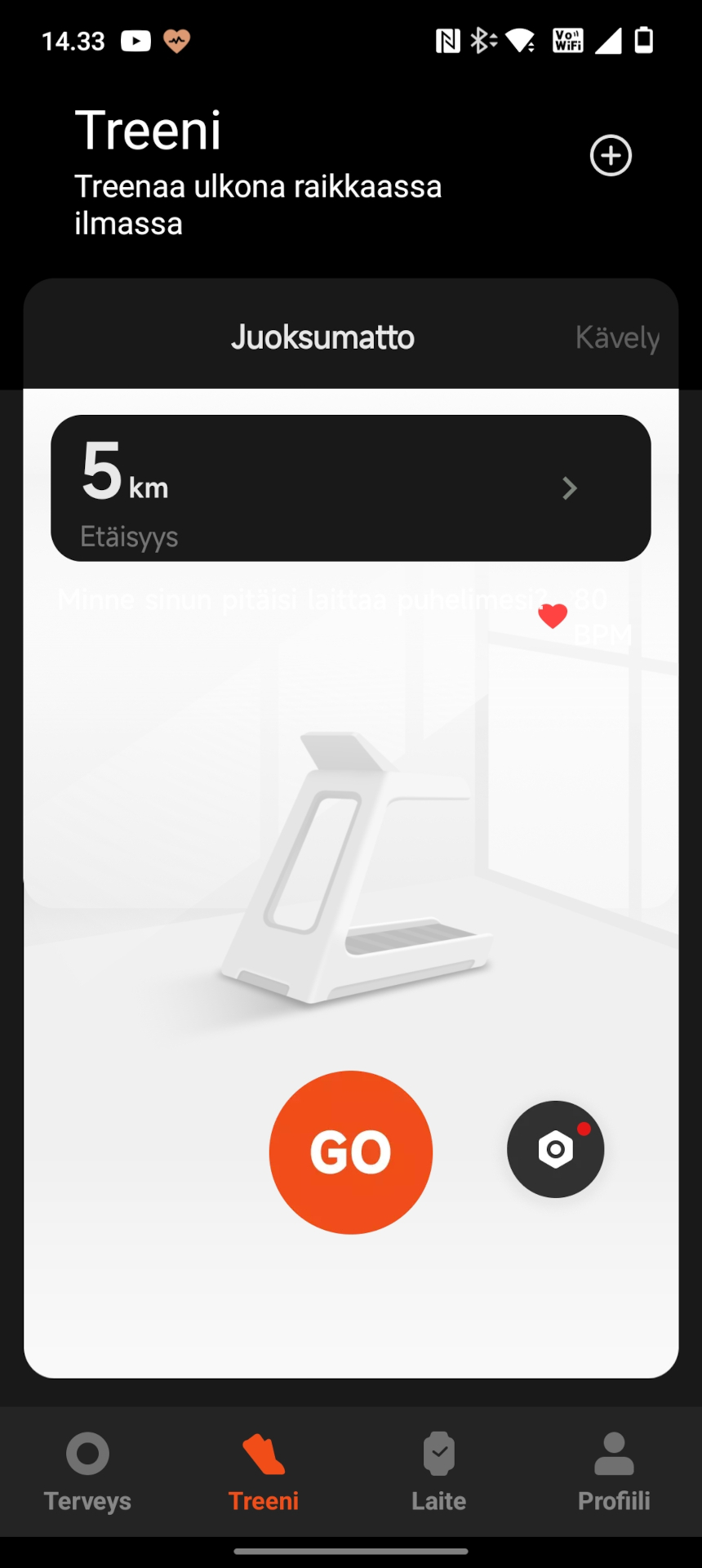Viewport: 702px width, 1568px height.
Task: Open the Profiili tab
Action: pos(614,1472)
